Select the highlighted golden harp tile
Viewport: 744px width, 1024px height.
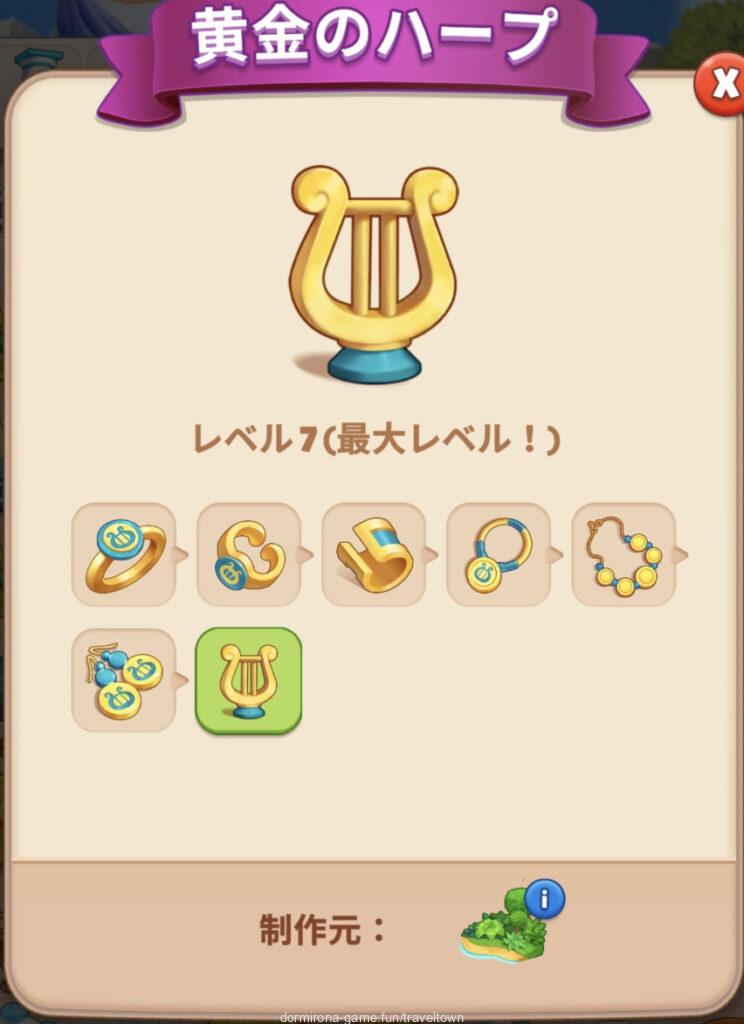pos(248,680)
